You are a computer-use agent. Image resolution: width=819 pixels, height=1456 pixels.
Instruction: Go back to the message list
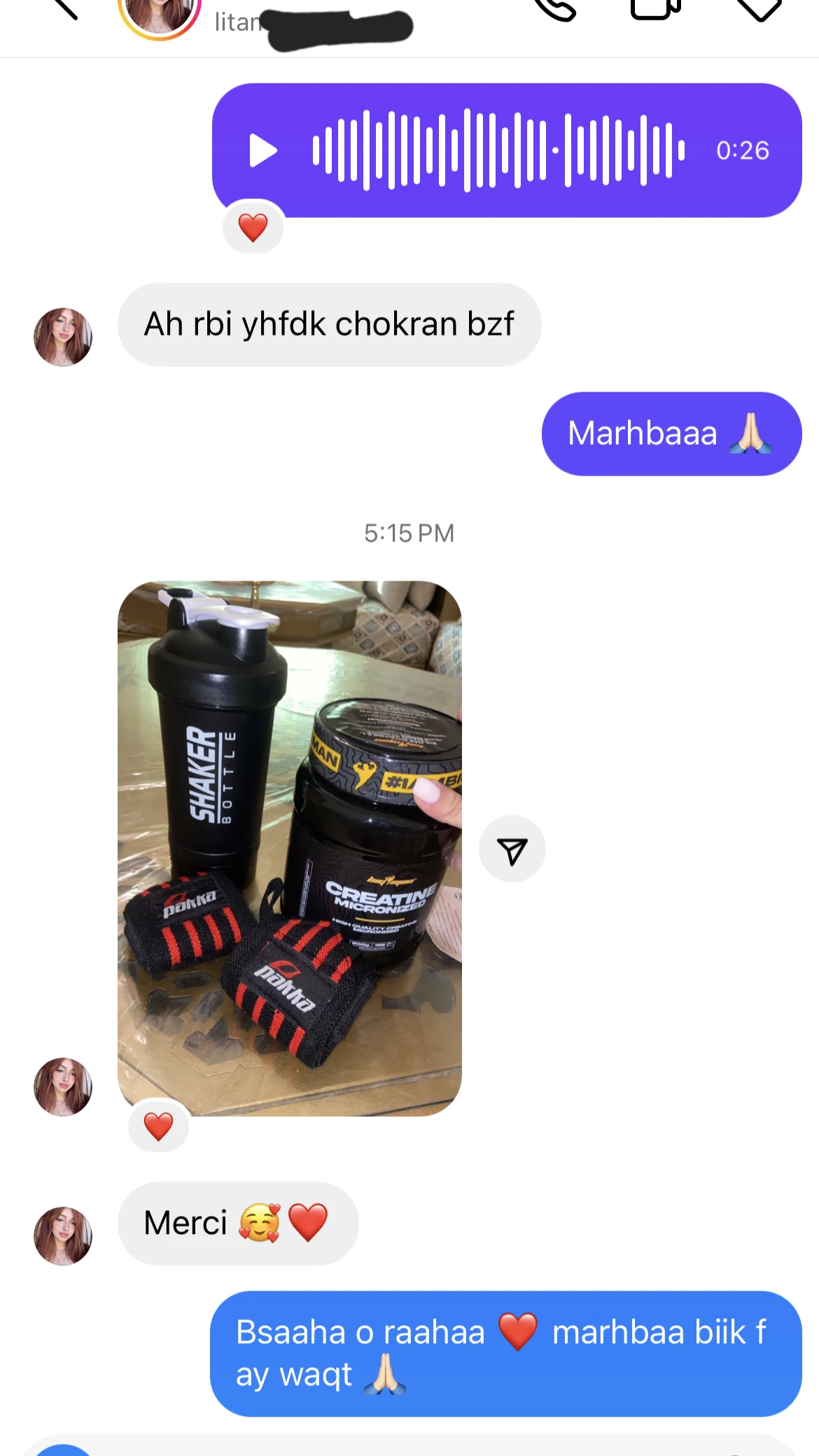tap(64, 8)
